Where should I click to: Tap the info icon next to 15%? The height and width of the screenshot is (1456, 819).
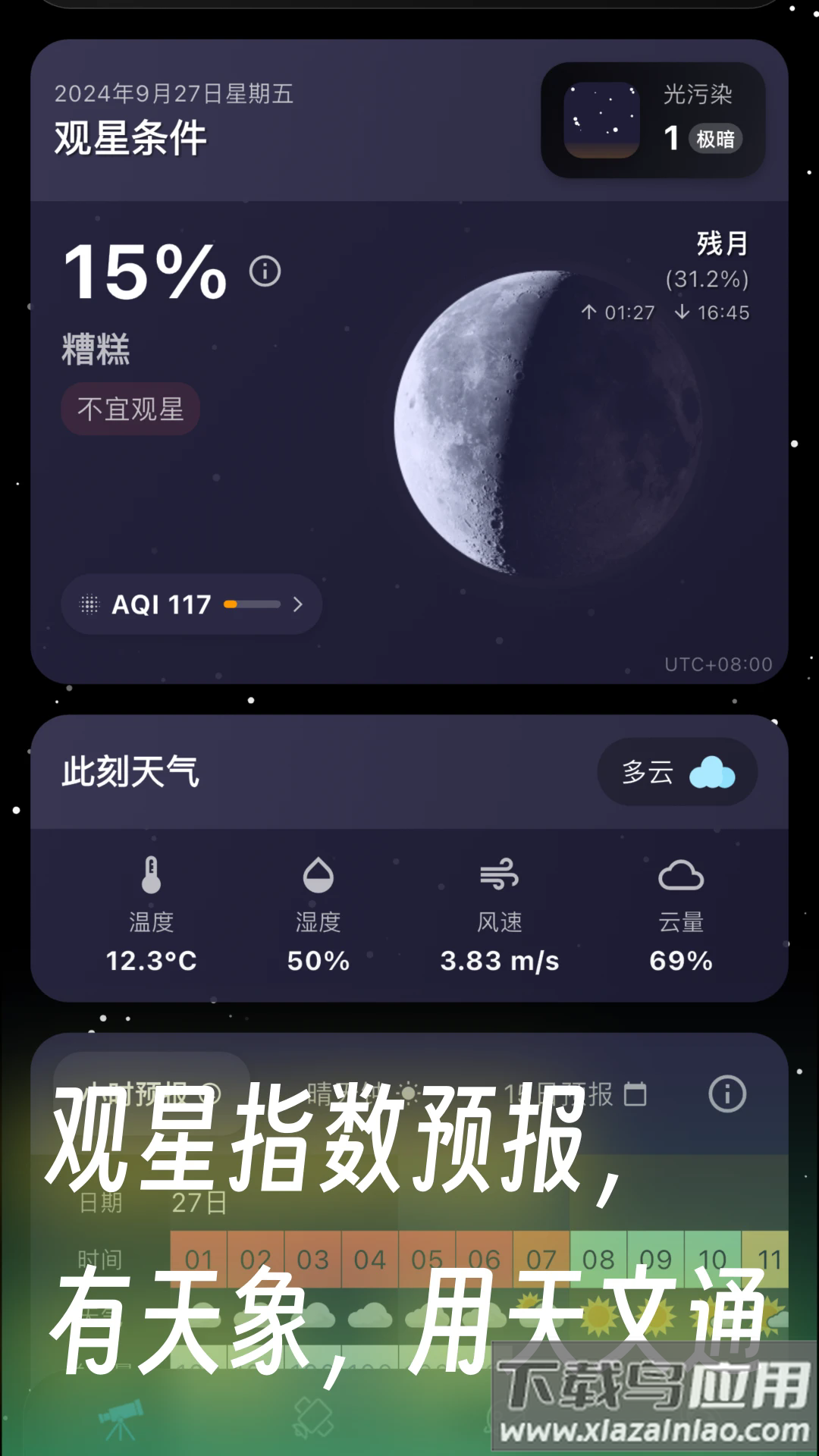pos(263,269)
